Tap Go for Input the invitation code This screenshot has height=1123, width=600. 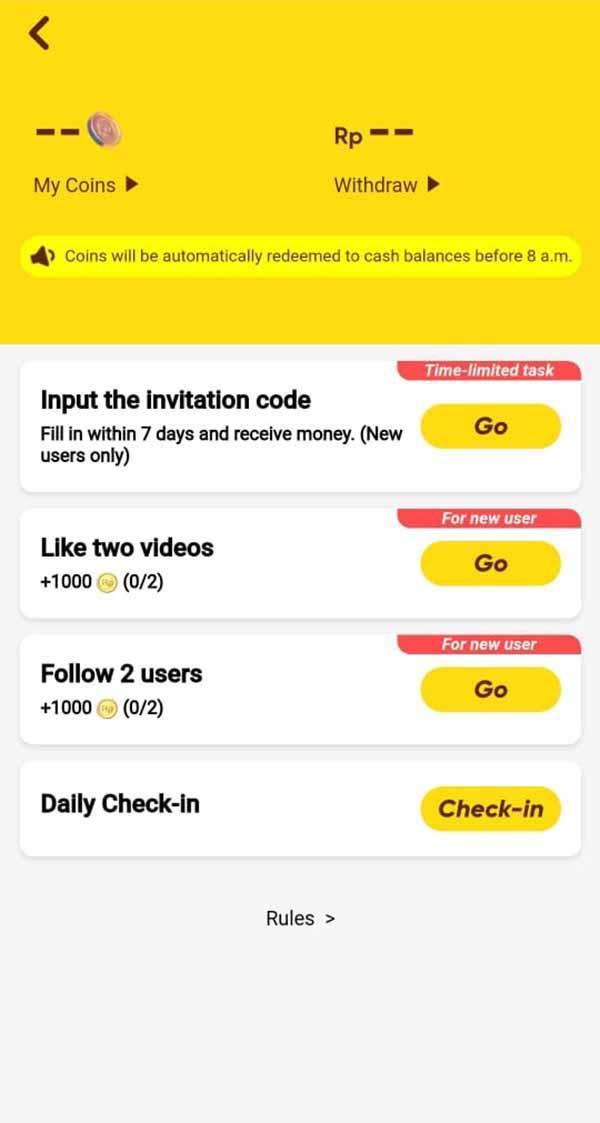490,426
